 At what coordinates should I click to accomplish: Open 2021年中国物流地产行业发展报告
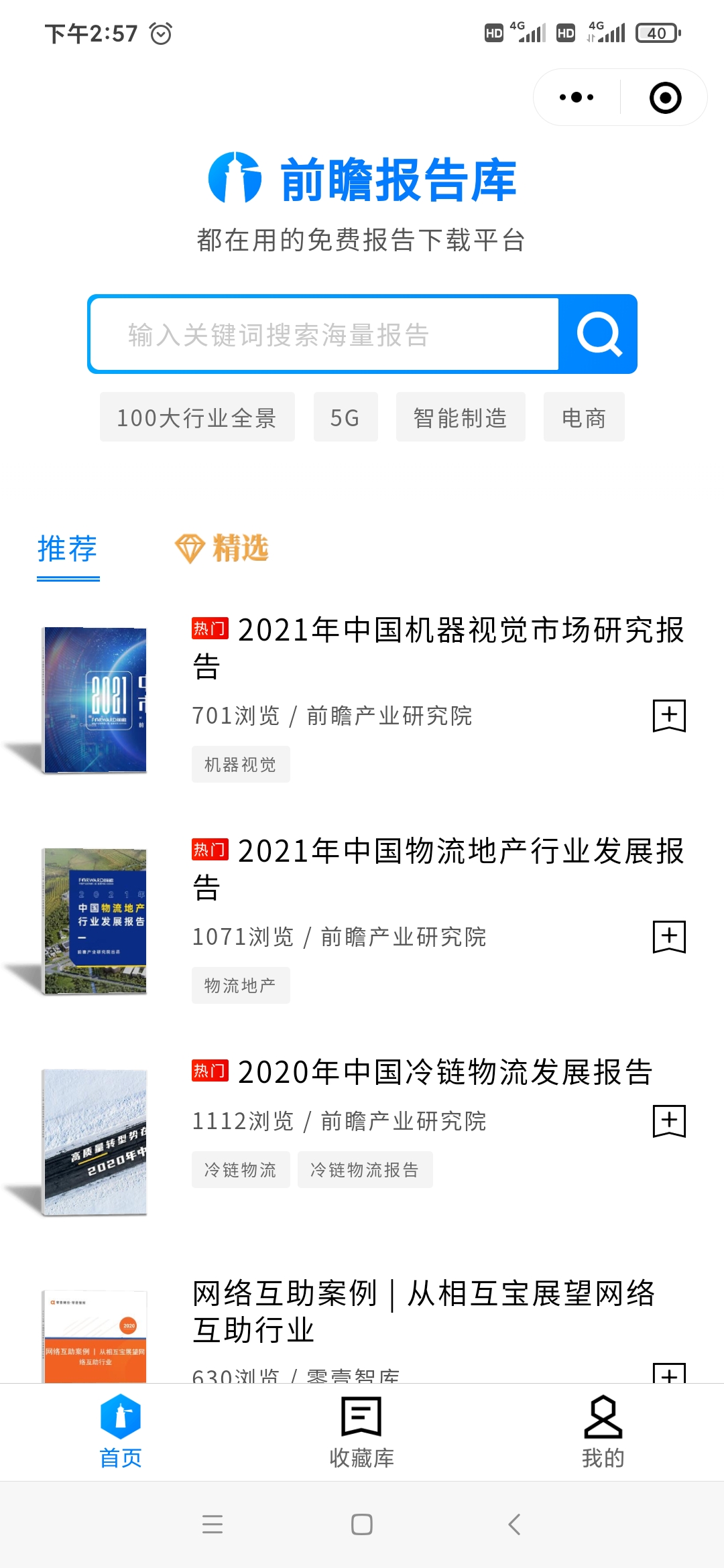(438, 869)
